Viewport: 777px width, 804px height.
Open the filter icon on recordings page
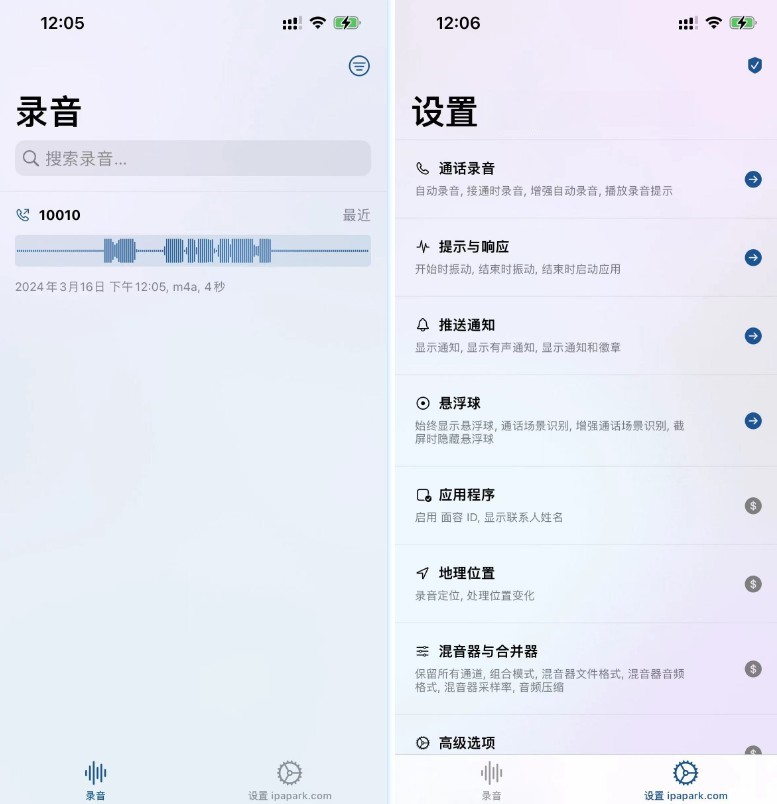(x=359, y=66)
